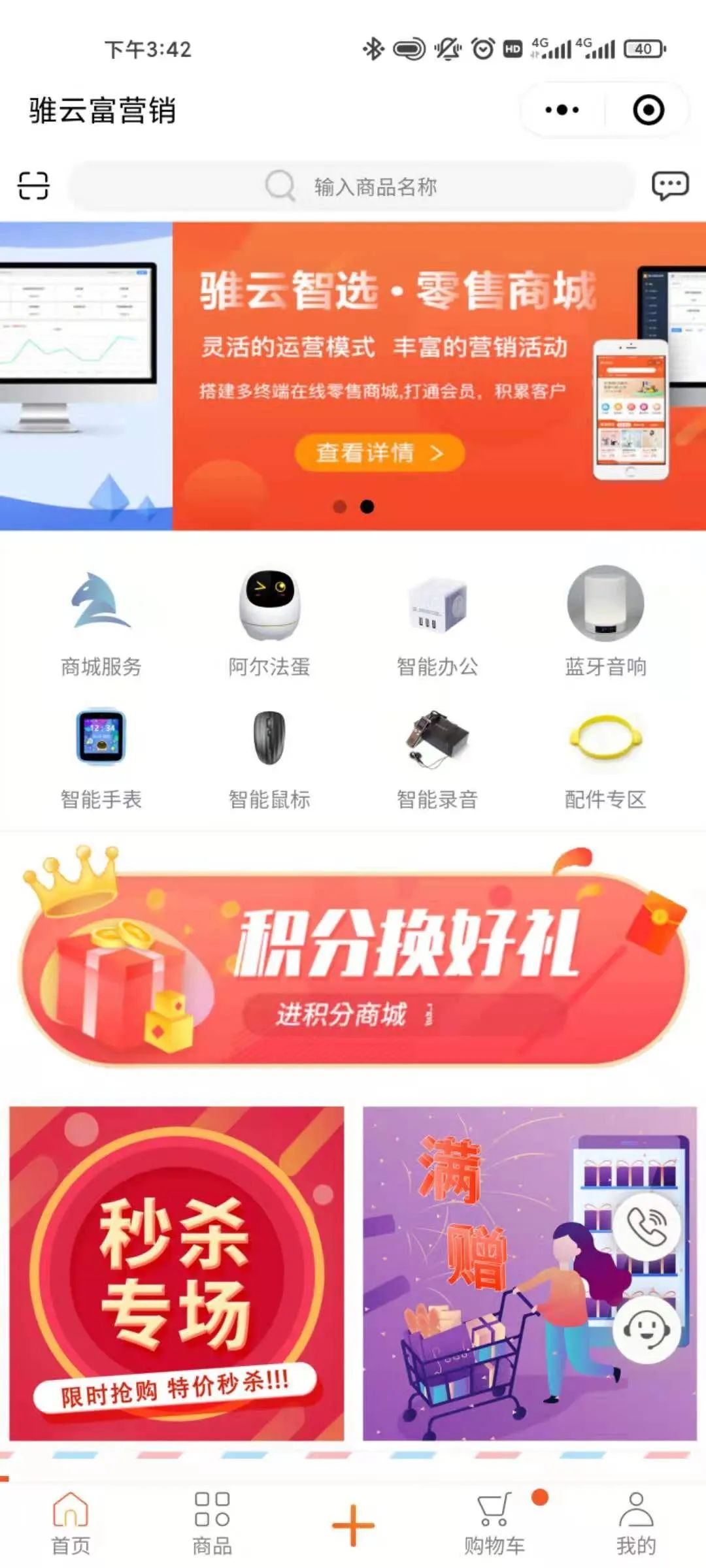Call support via the floating phone icon
The width and height of the screenshot is (706, 1568).
click(647, 1227)
